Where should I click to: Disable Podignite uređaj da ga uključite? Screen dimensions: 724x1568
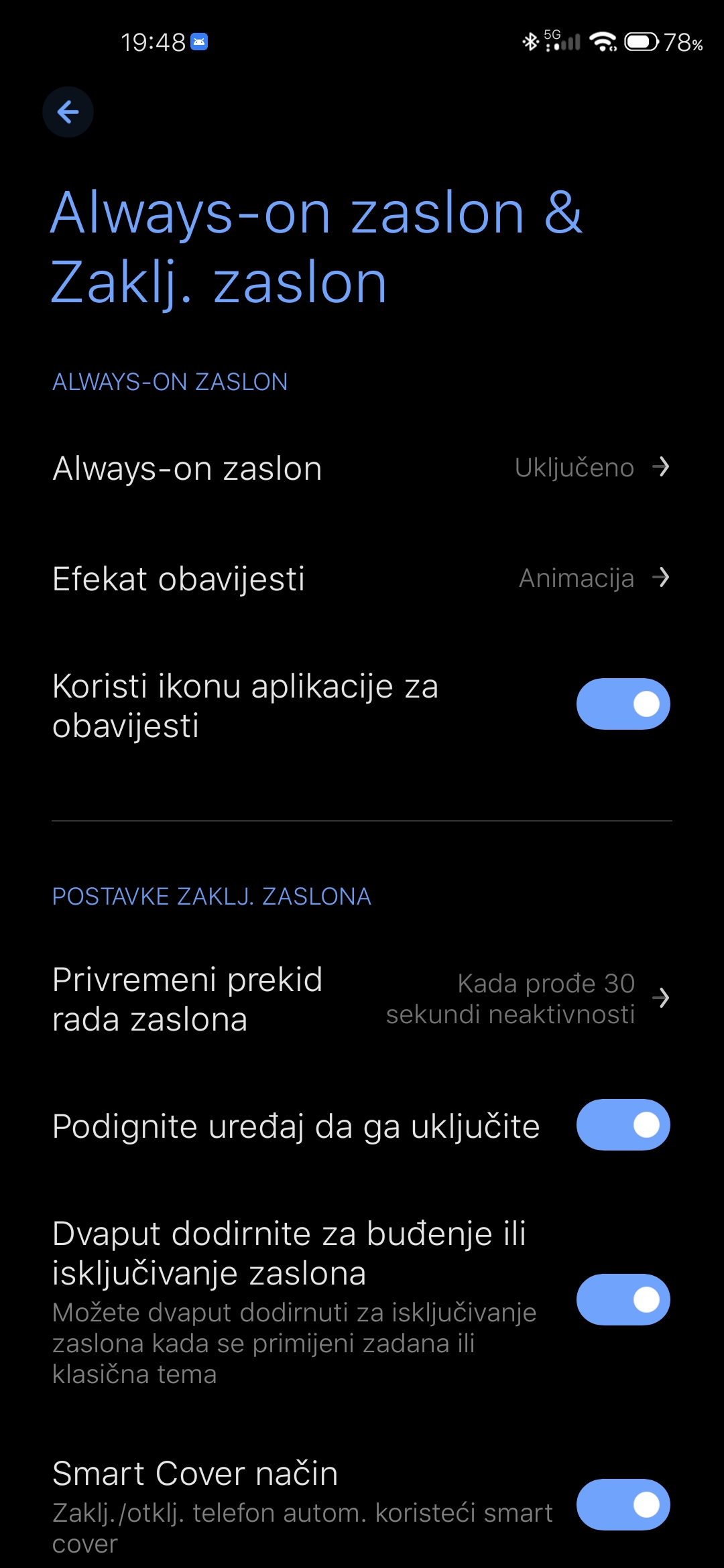623,1125
